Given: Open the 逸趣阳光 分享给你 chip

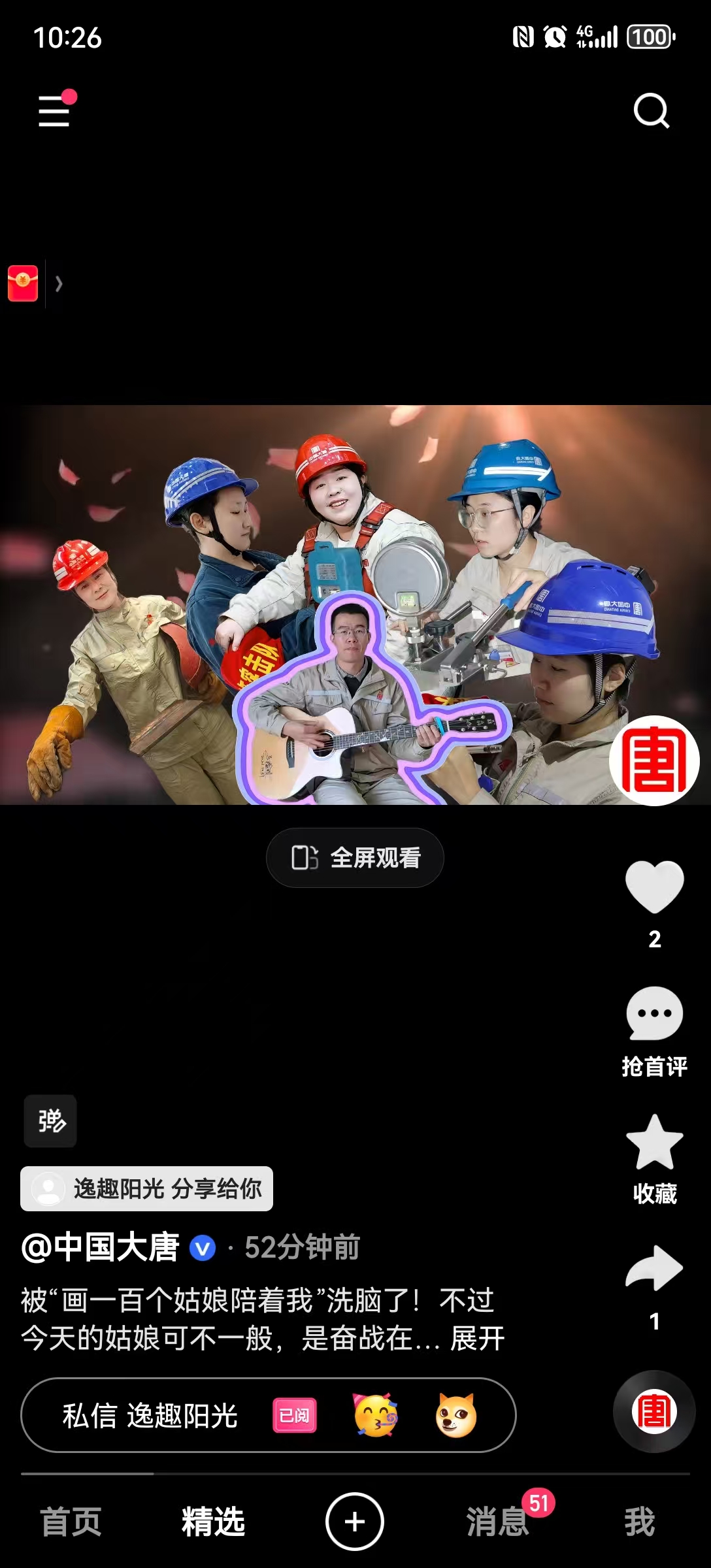Looking at the screenshot, I should click(x=147, y=1188).
